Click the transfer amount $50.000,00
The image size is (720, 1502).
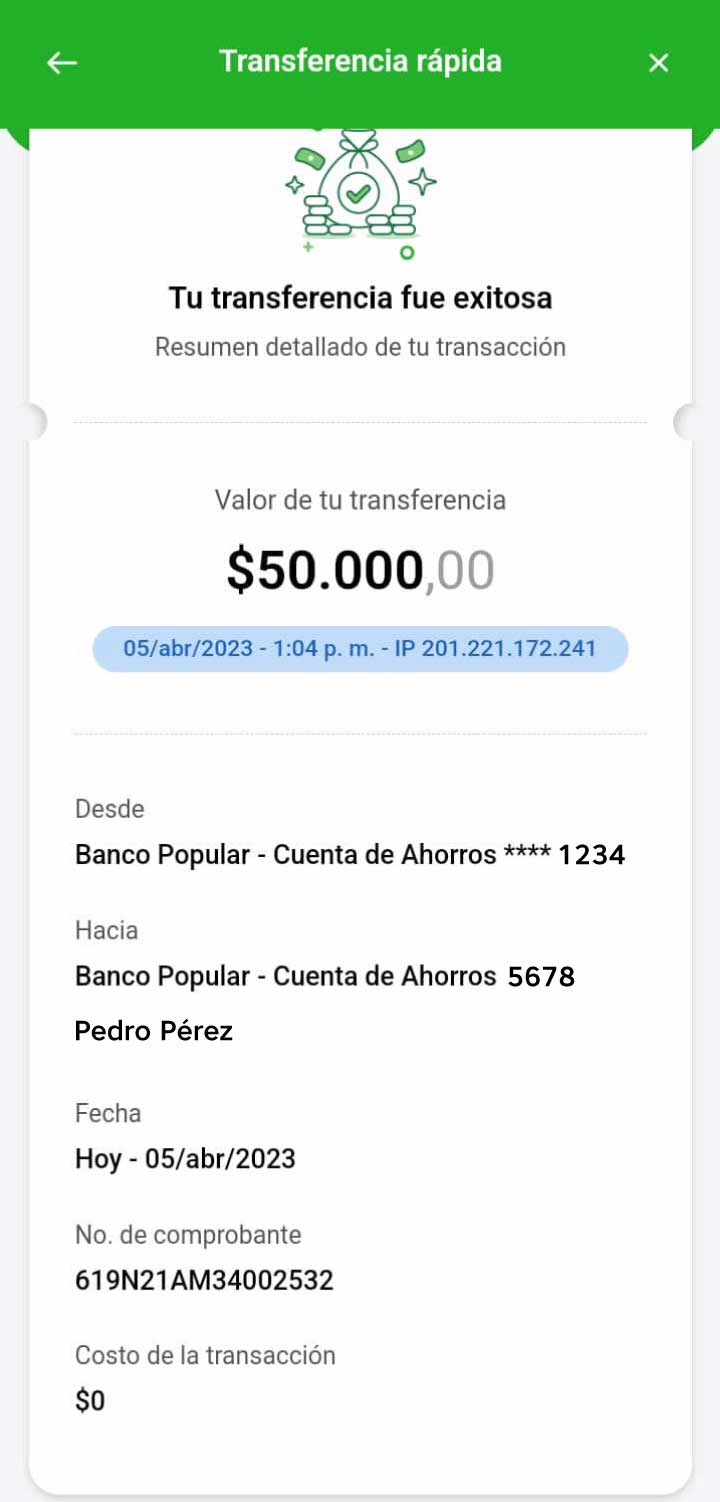[x=360, y=568]
